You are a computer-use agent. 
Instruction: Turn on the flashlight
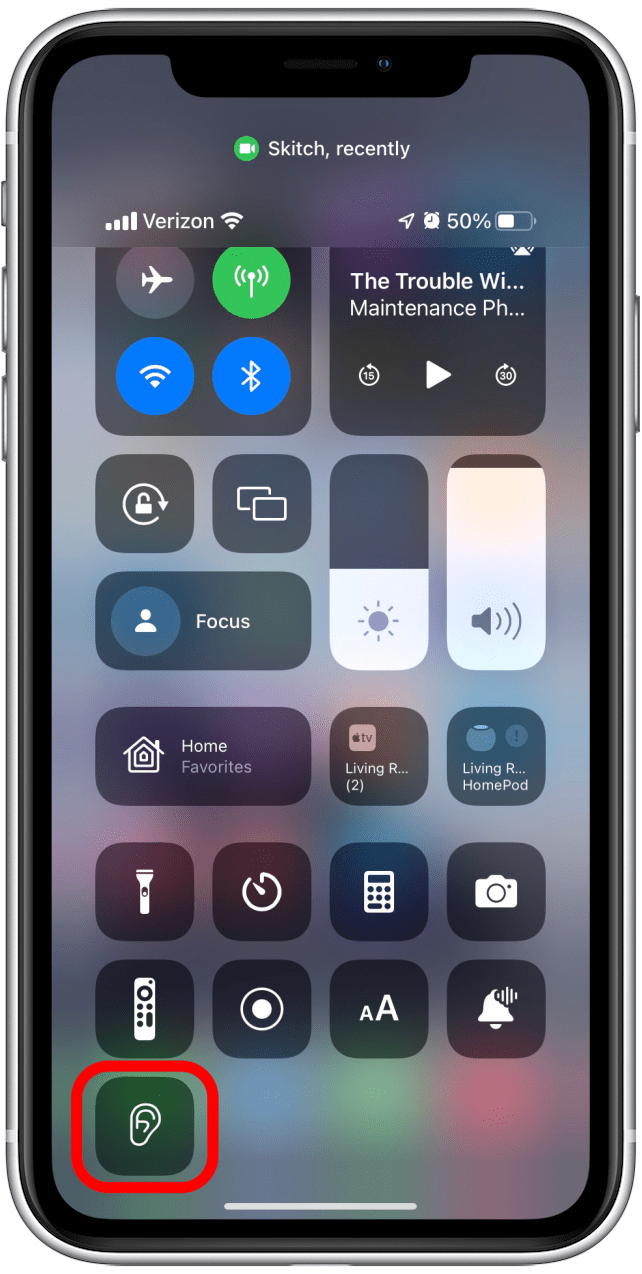tap(145, 891)
